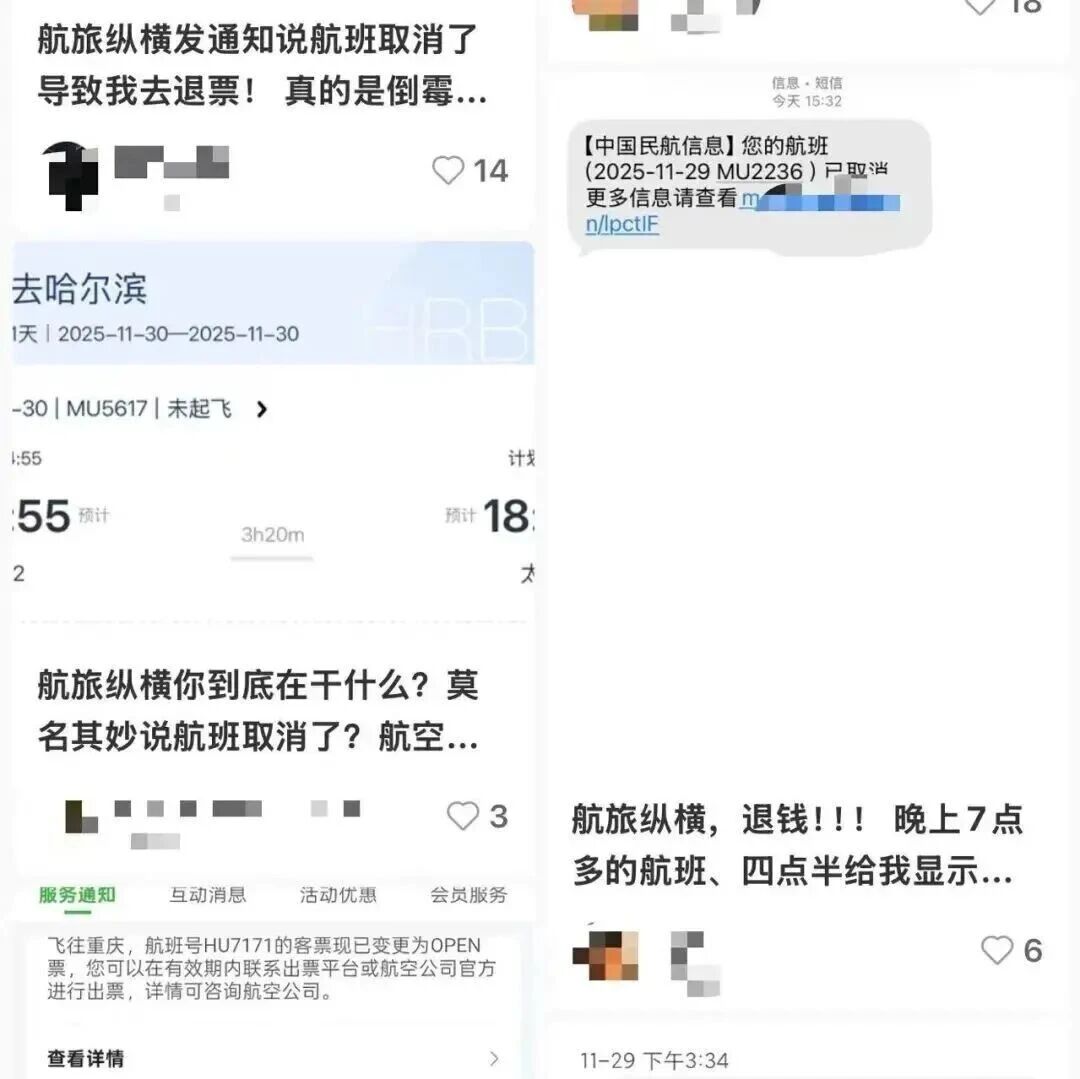Screen dimensions: 1080x1079
Task: Like the post showing 18 likes
Action: [980, 8]
